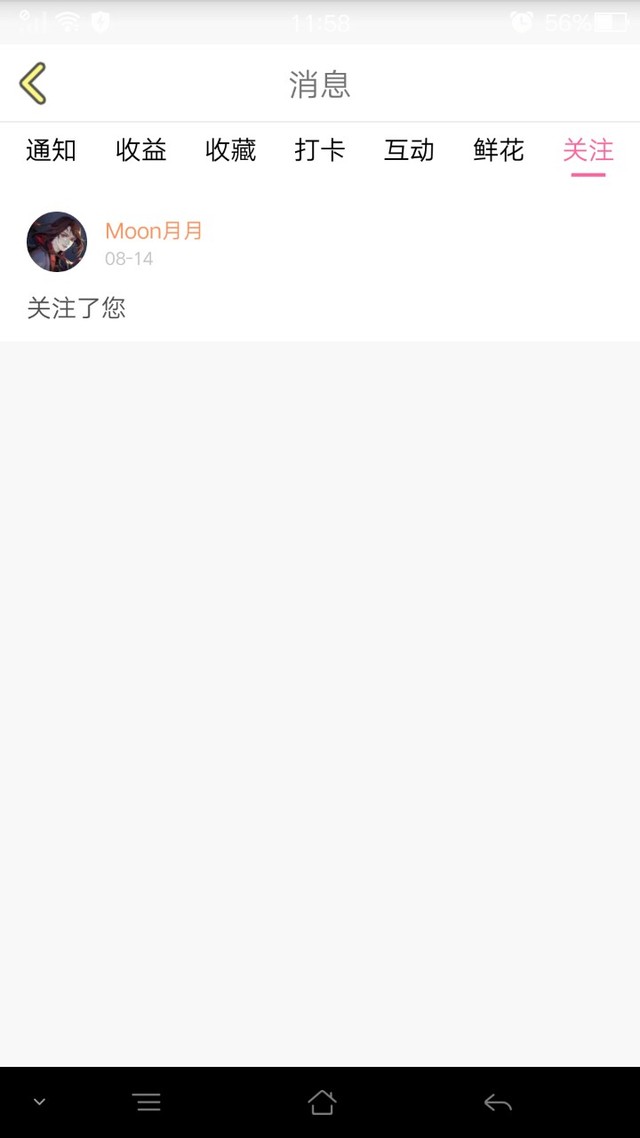
Task: Select the 关注 tab
Action: [x=587, y=151]
